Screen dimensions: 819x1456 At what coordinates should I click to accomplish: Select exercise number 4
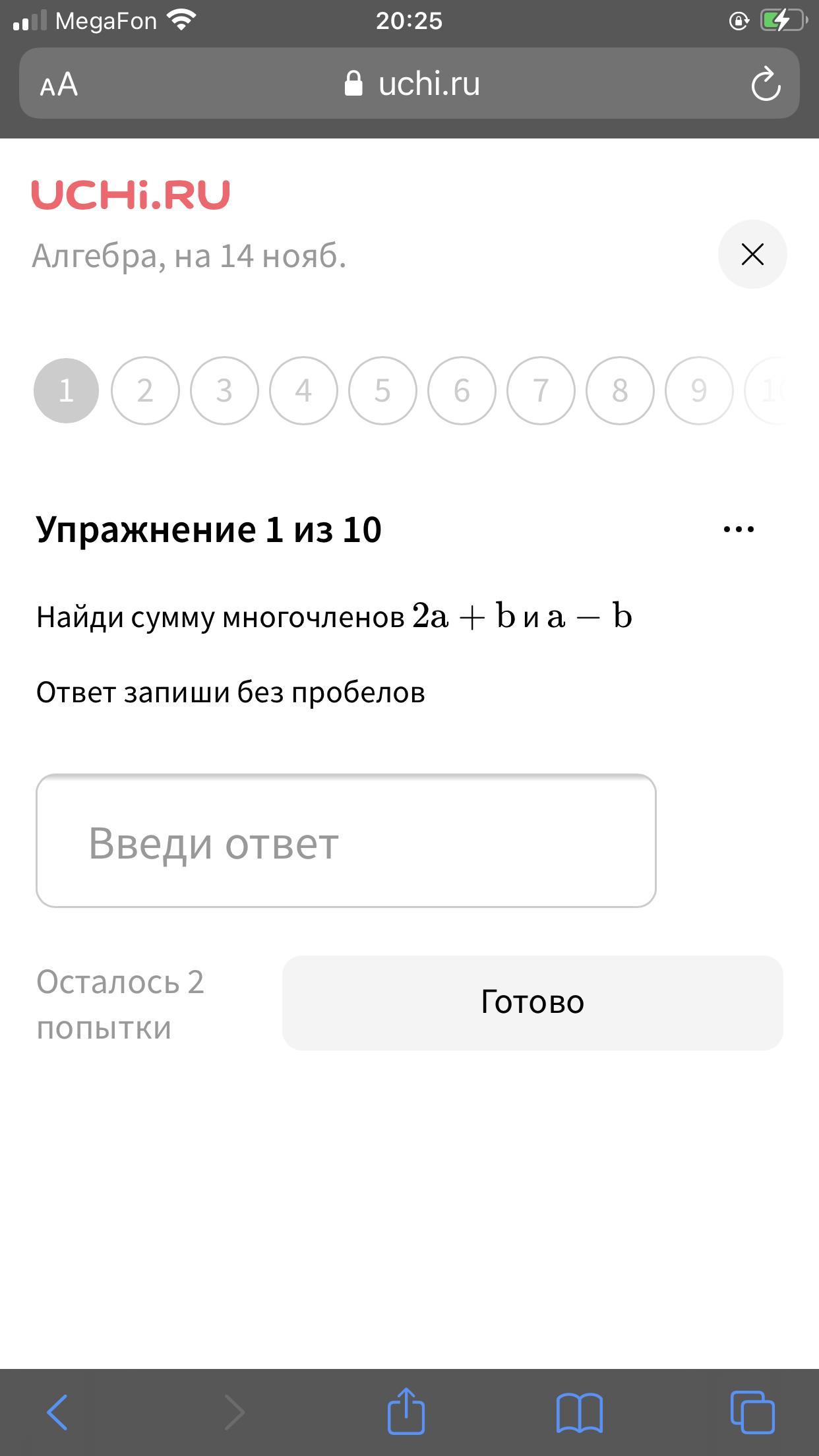[x=303, y=390]
